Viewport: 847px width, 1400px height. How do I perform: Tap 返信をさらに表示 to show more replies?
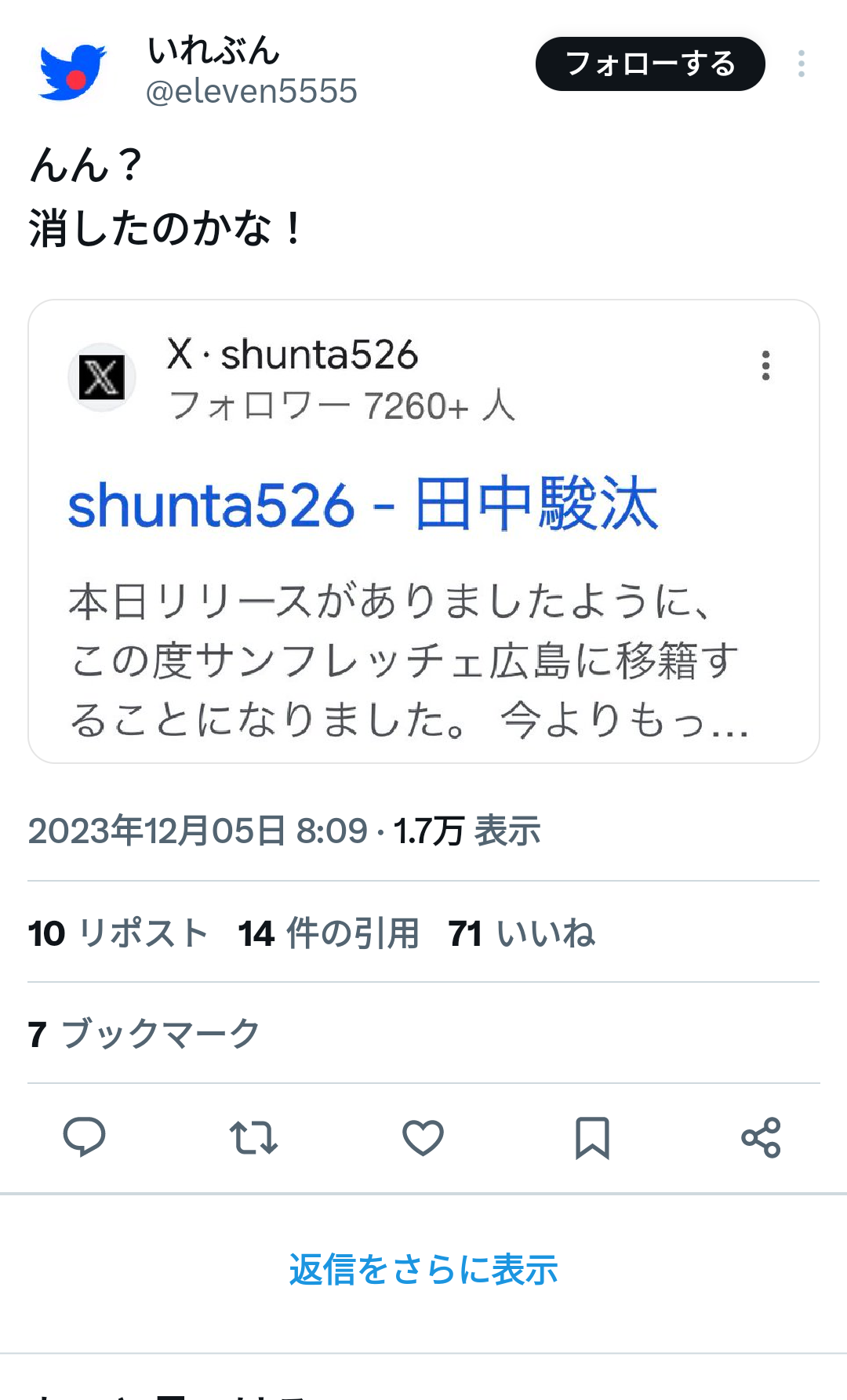(x=423, y=1269)
